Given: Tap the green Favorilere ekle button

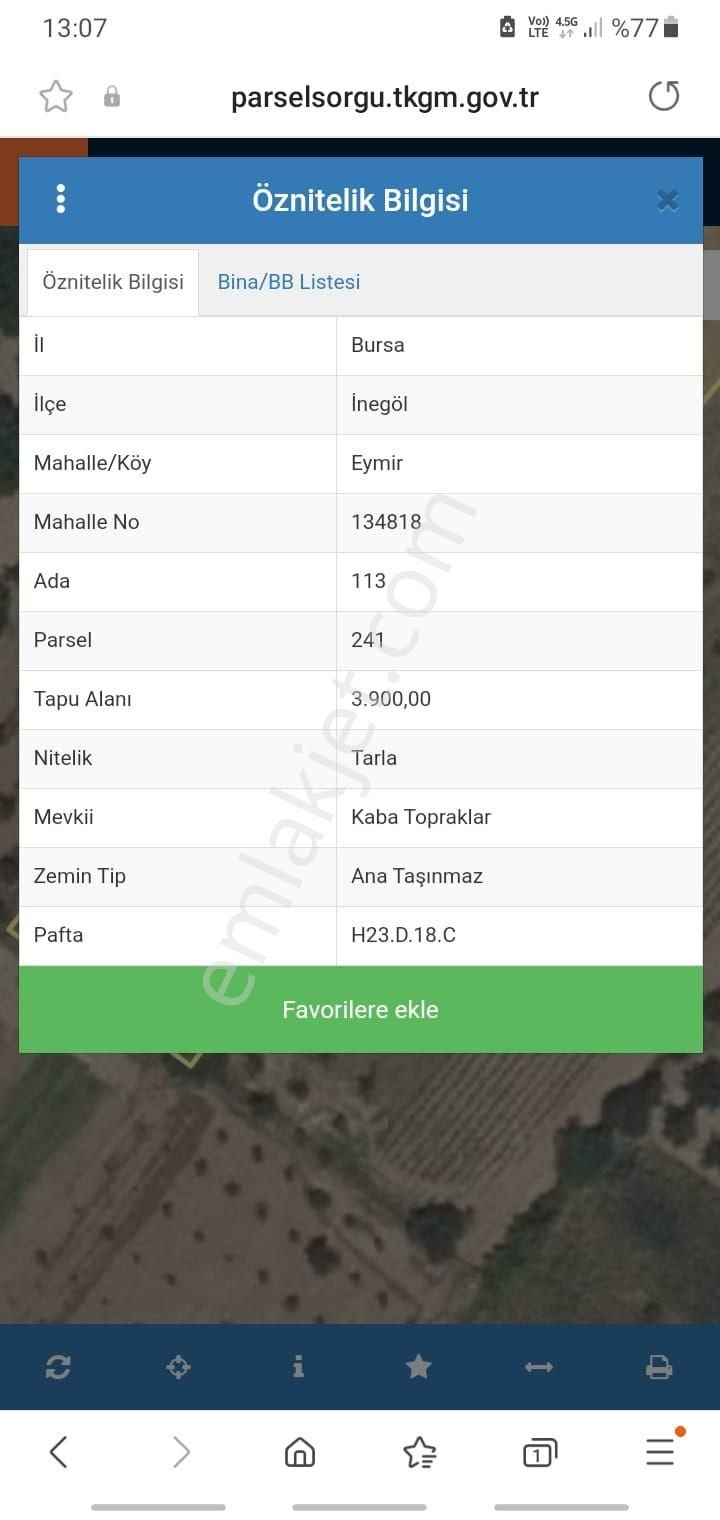Looking at the screenshot, I should click(x=360, y=1009).
